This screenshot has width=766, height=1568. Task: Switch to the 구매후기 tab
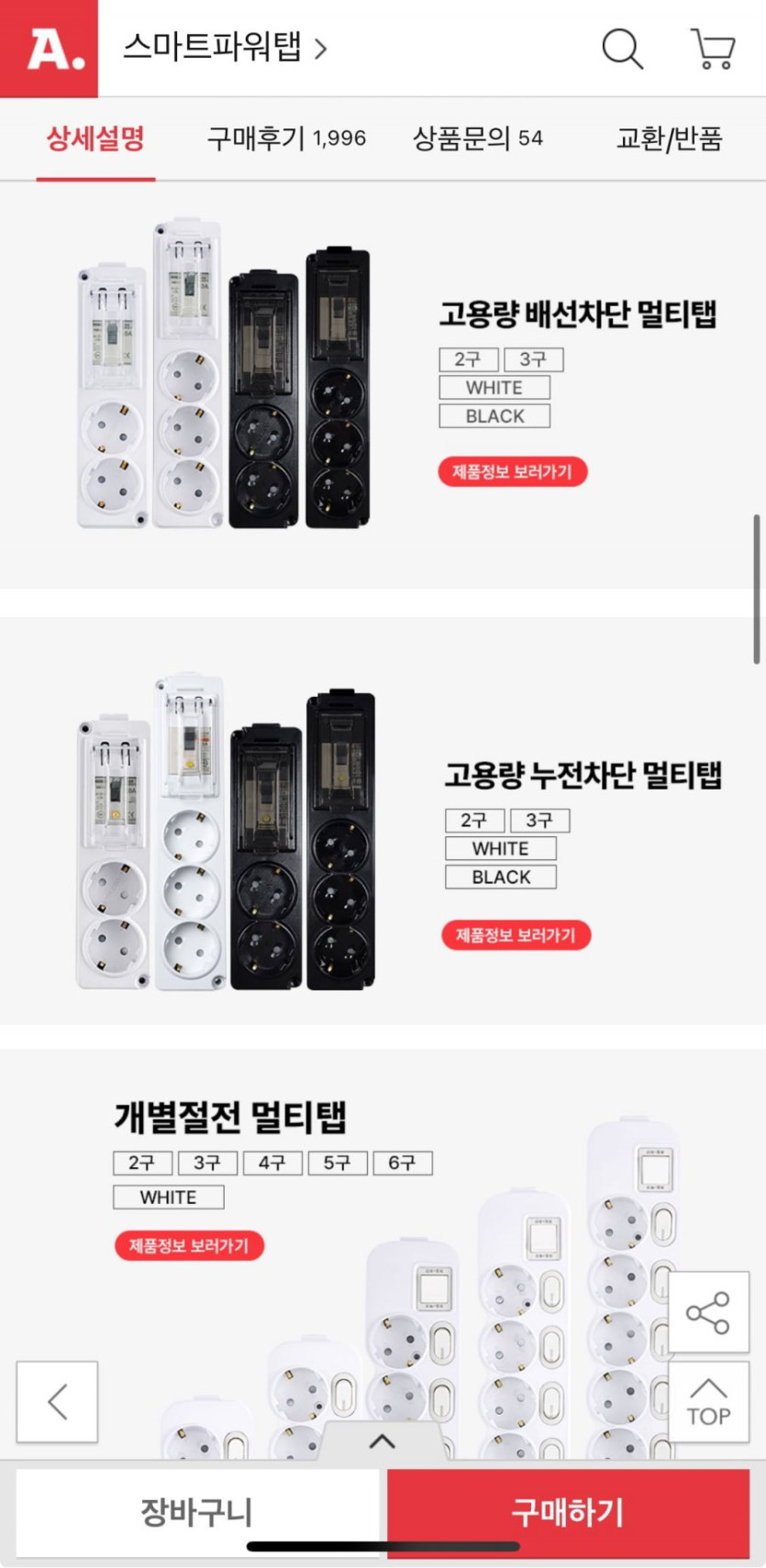[286, 138]
